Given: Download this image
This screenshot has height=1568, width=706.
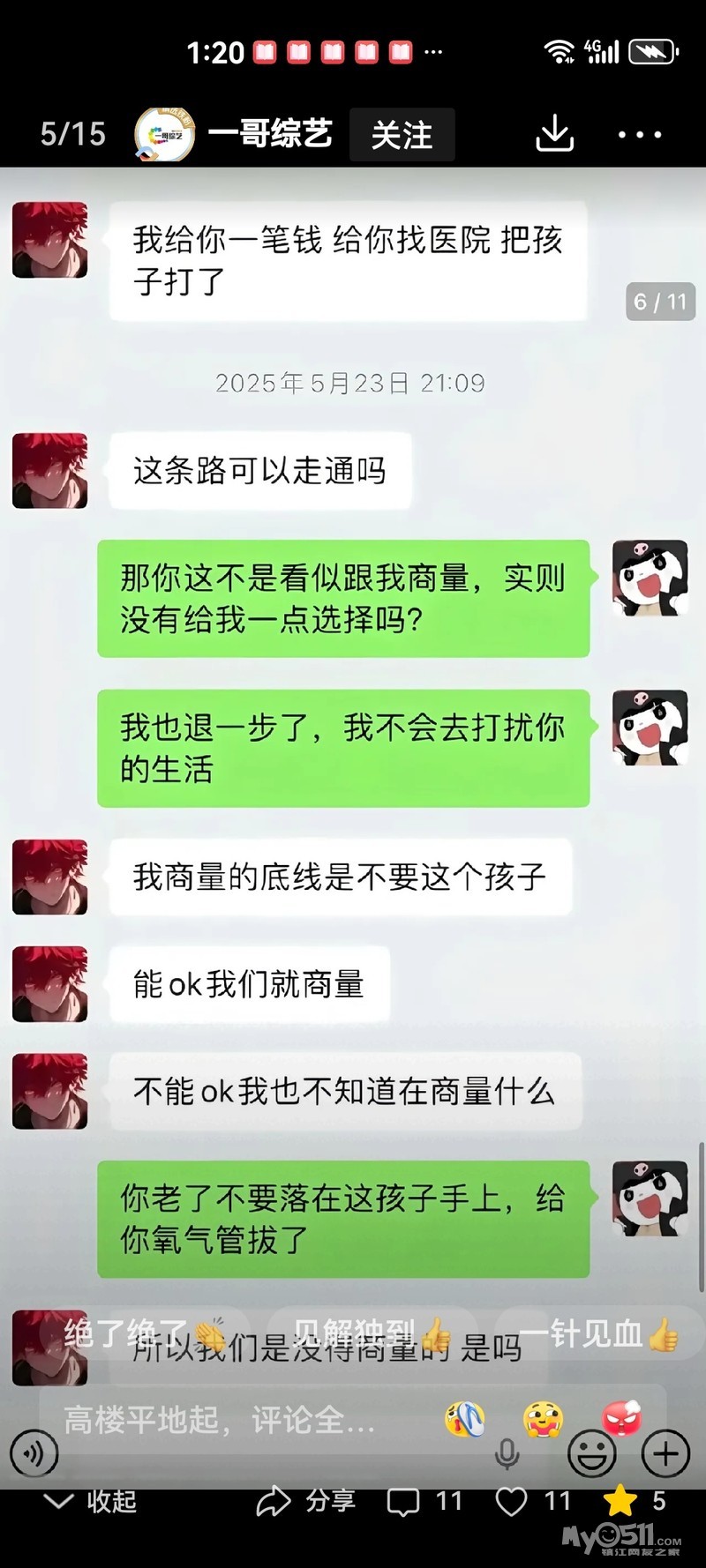Looking at the screenshot, I should point(555,134).
